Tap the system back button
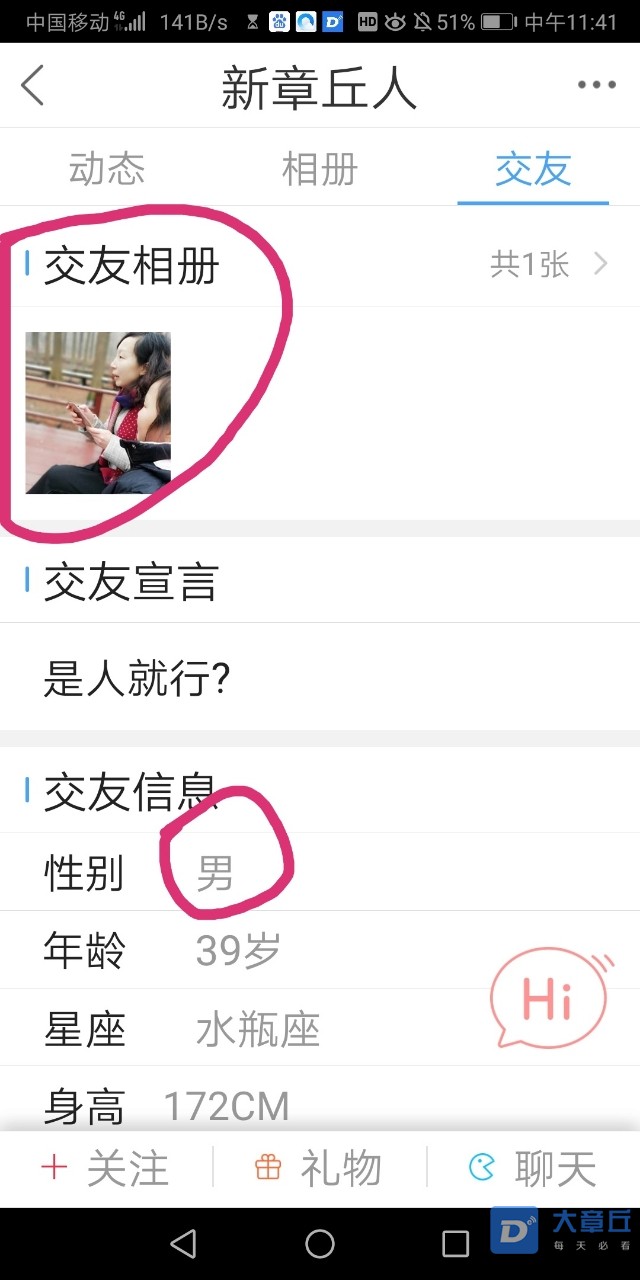640x1280 pixels. [183, 1243]
